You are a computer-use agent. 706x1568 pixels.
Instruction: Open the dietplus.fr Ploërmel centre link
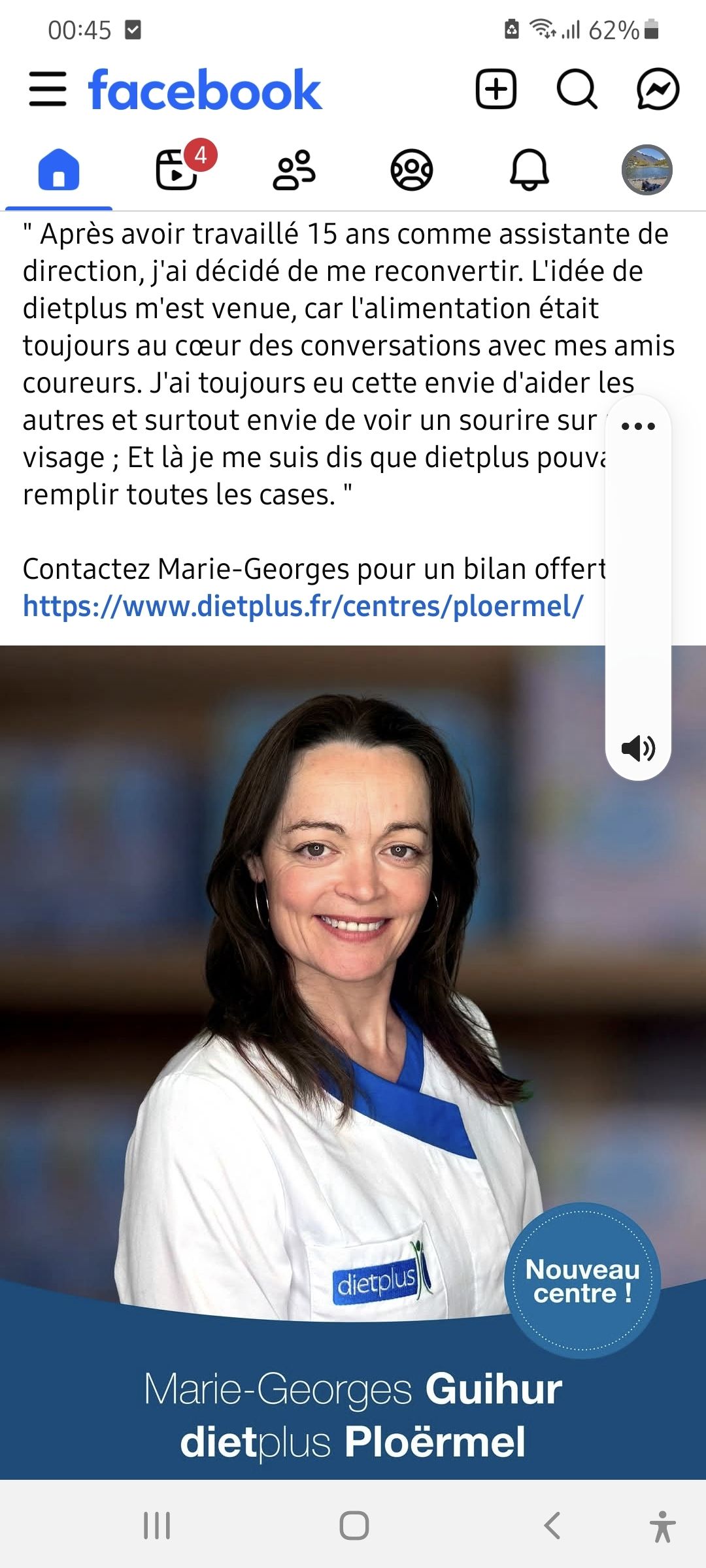[x=303, y=606]
